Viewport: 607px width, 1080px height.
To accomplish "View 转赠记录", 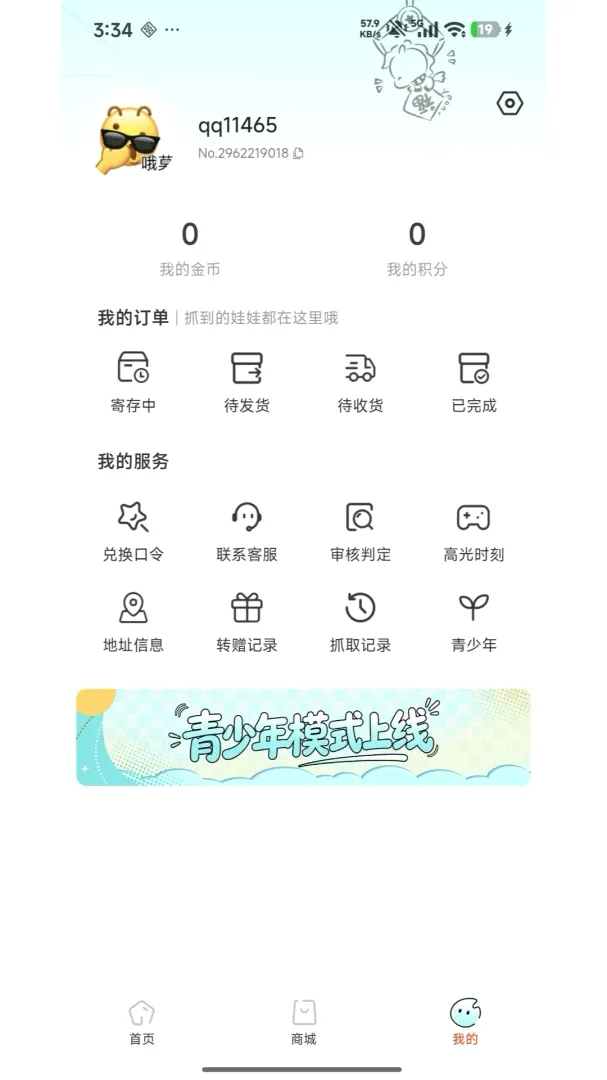I will (x=247, y=622).
